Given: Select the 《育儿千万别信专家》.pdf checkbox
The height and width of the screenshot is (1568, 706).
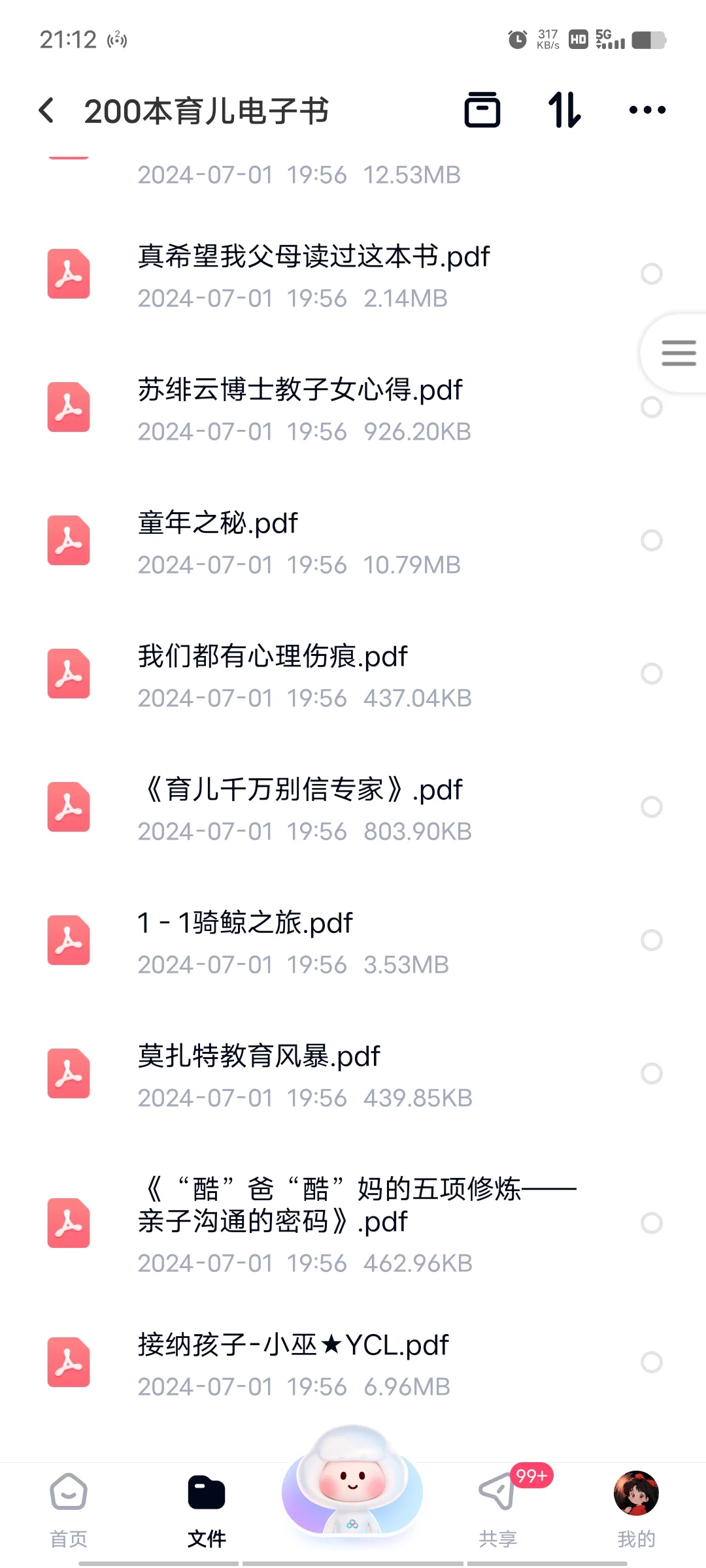Looking at the screenshot, I should [x=651, y=807].
